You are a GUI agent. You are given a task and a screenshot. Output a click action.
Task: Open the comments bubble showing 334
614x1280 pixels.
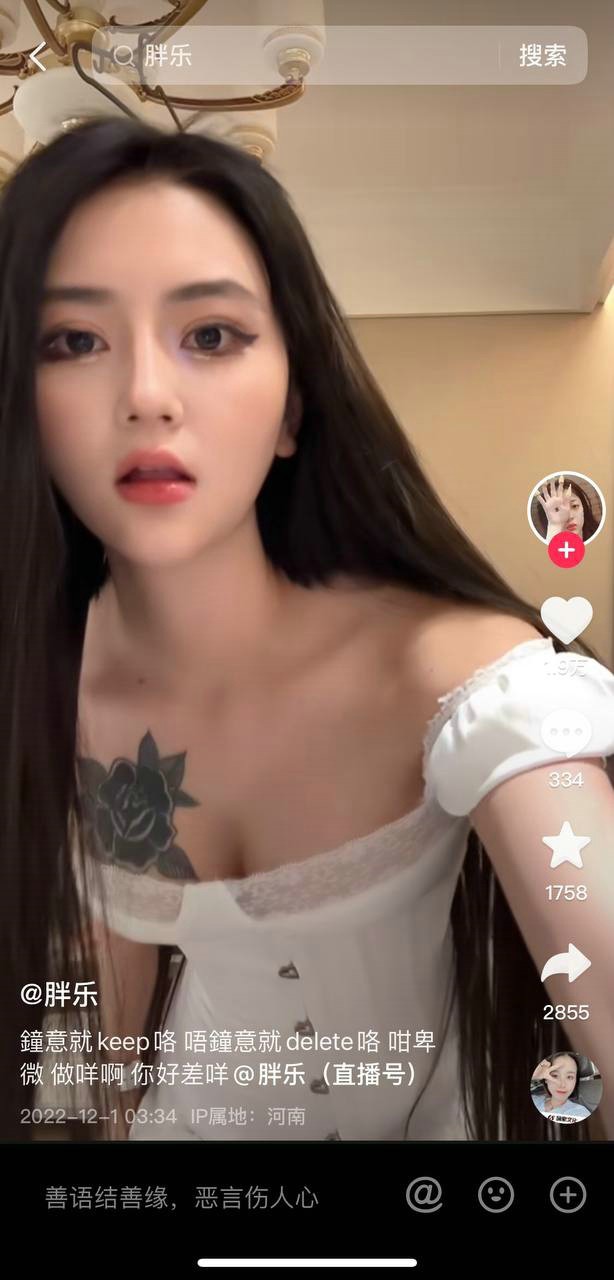pos(566,737)
